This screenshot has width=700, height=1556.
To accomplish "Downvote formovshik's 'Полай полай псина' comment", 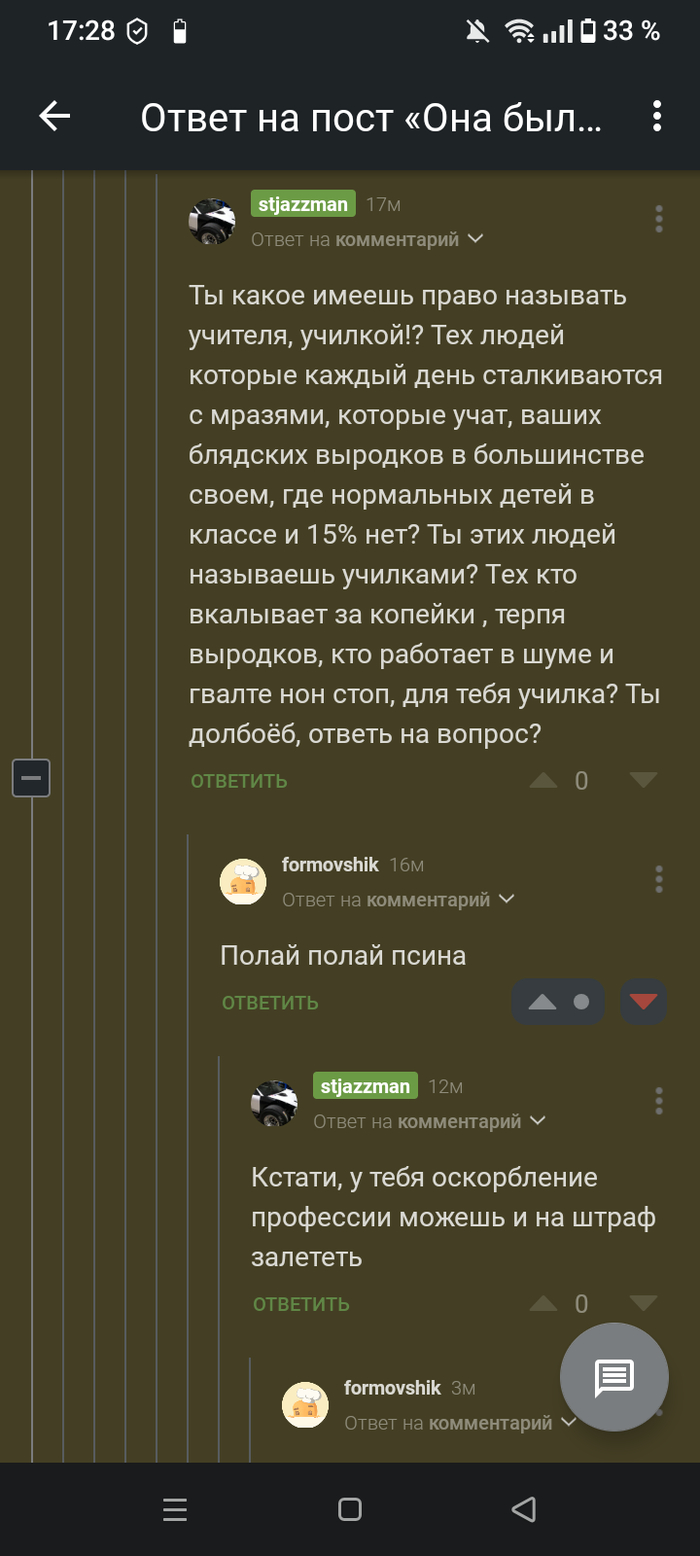I will pos(643,1002).
